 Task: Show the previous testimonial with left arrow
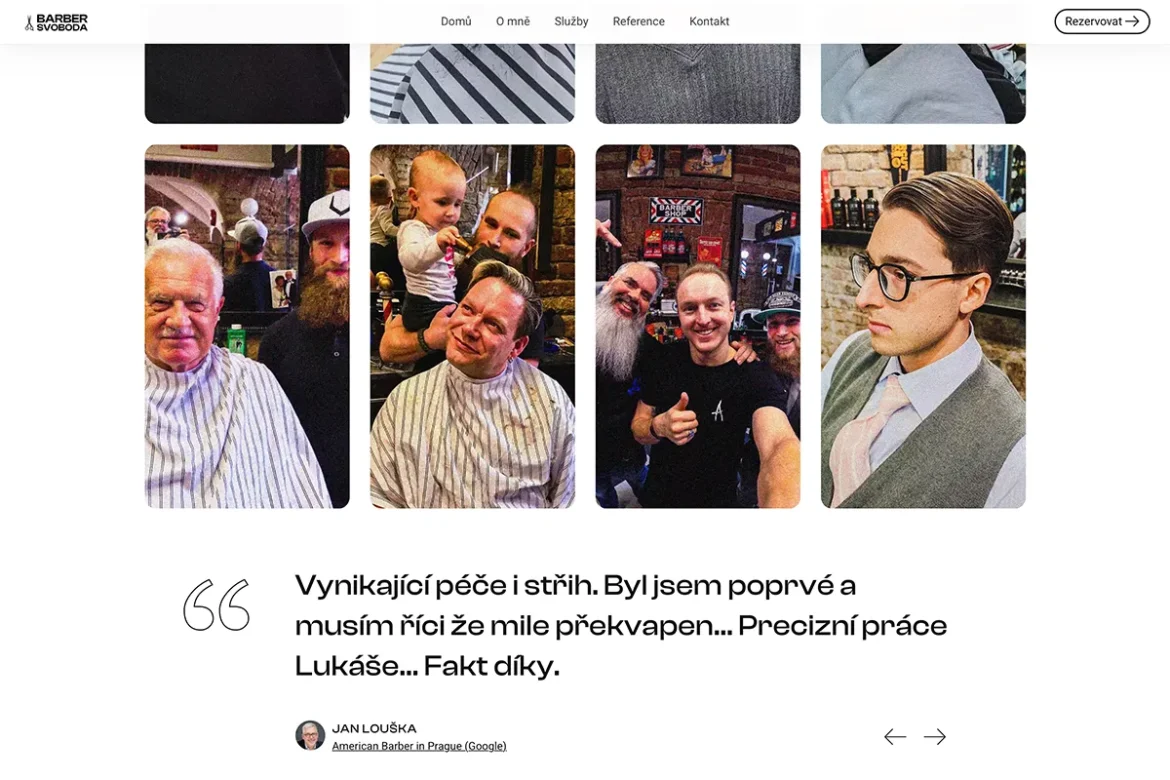click(x=895, y=737)
